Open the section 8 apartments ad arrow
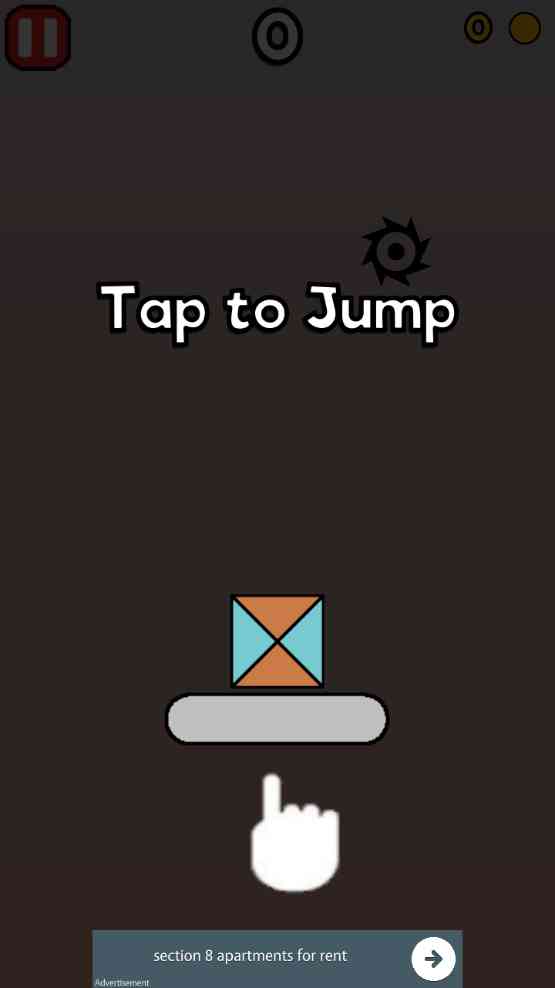Viewport: 555px width, 988px height. [x=433, y=958]
